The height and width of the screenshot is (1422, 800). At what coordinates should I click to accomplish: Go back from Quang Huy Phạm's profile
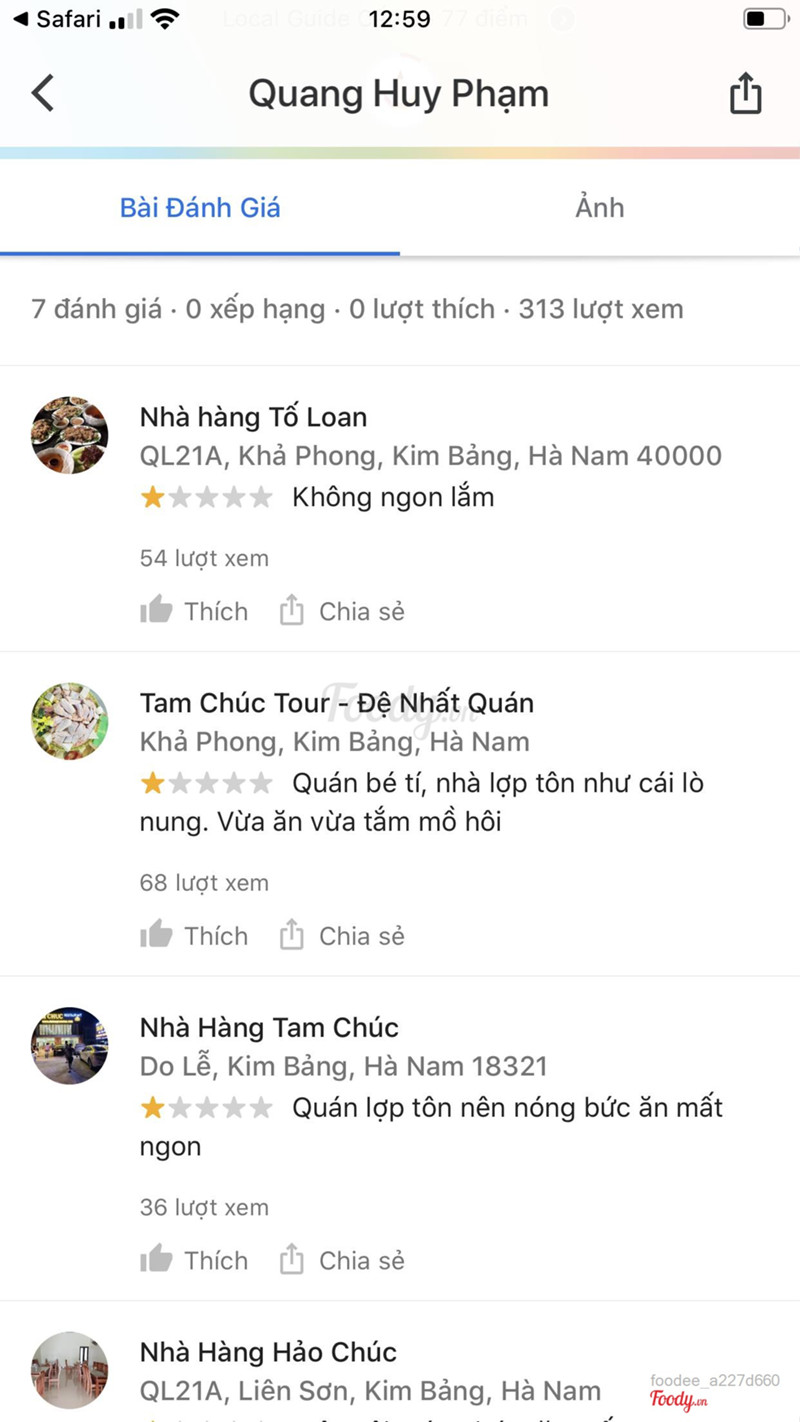(42, 94)
